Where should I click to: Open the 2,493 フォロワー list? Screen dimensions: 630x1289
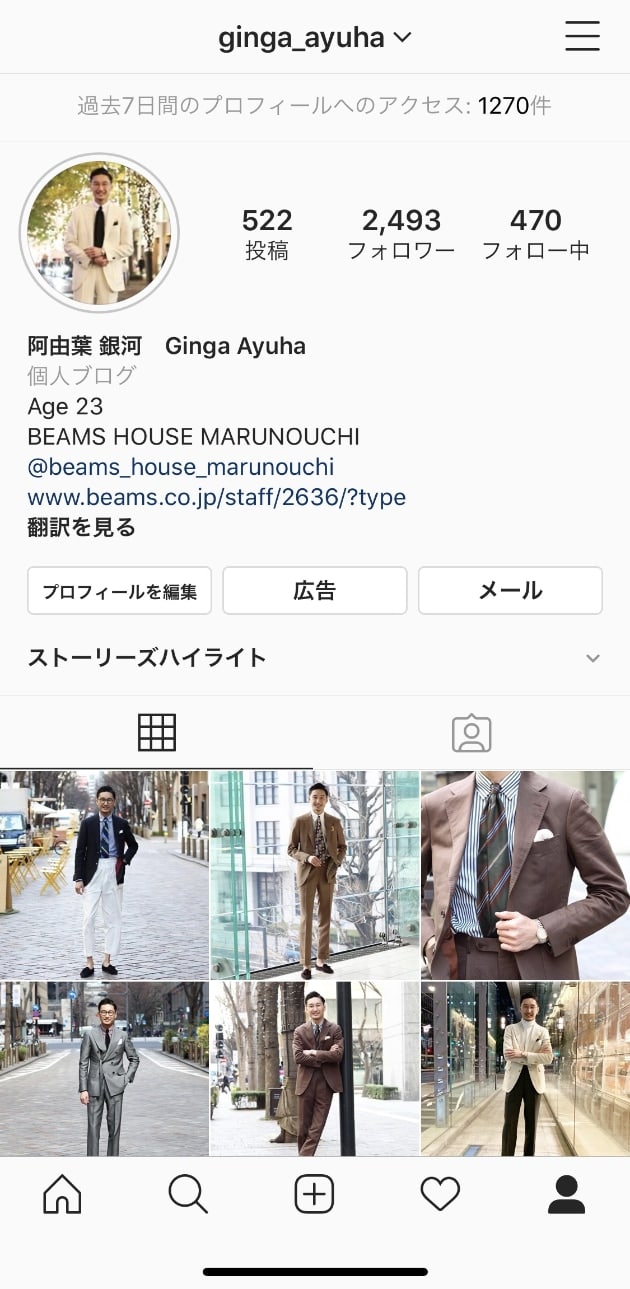401,234
